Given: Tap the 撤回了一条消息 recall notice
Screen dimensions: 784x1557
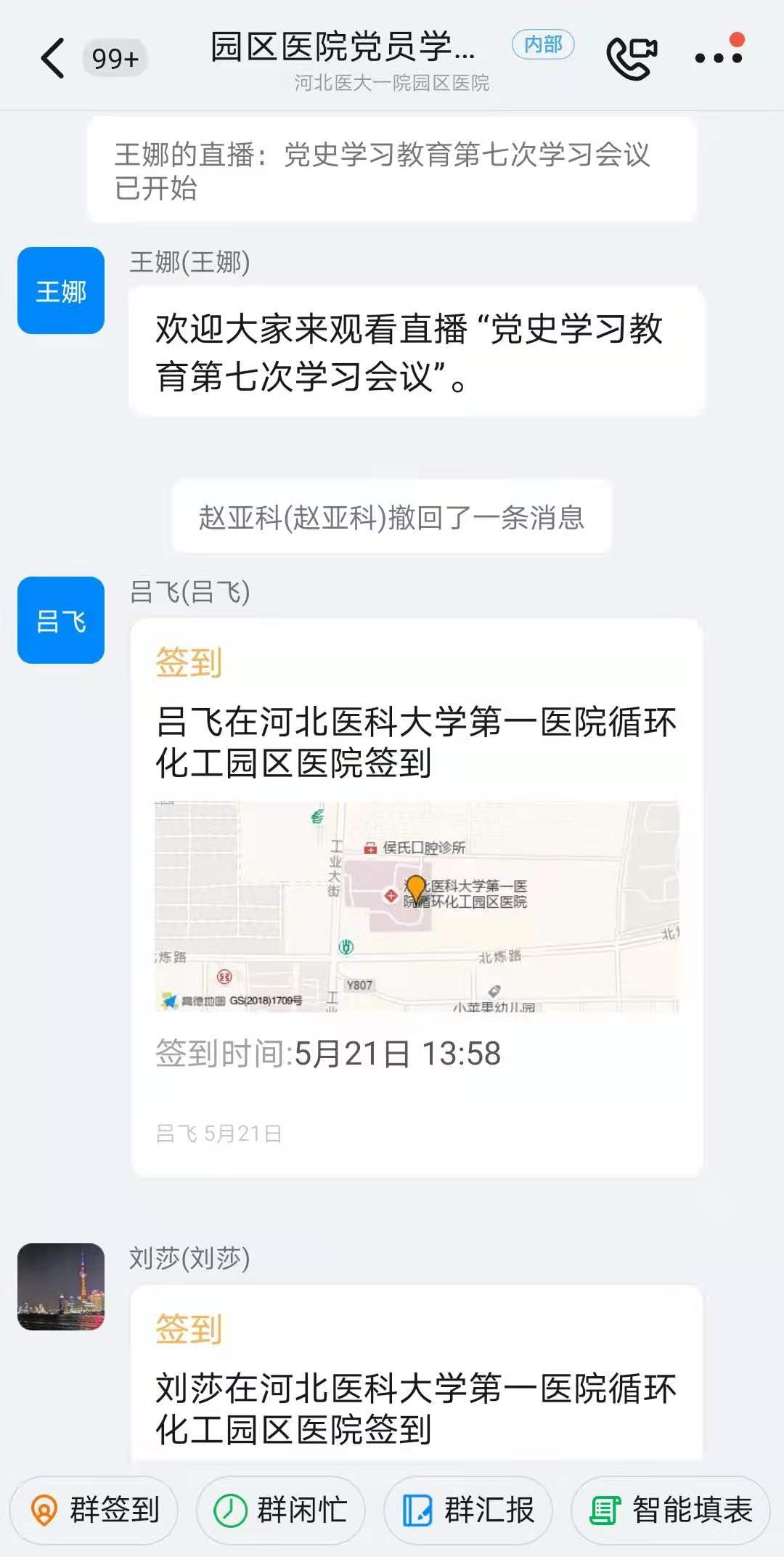Looking at the screenshot, I should [392, 517].
